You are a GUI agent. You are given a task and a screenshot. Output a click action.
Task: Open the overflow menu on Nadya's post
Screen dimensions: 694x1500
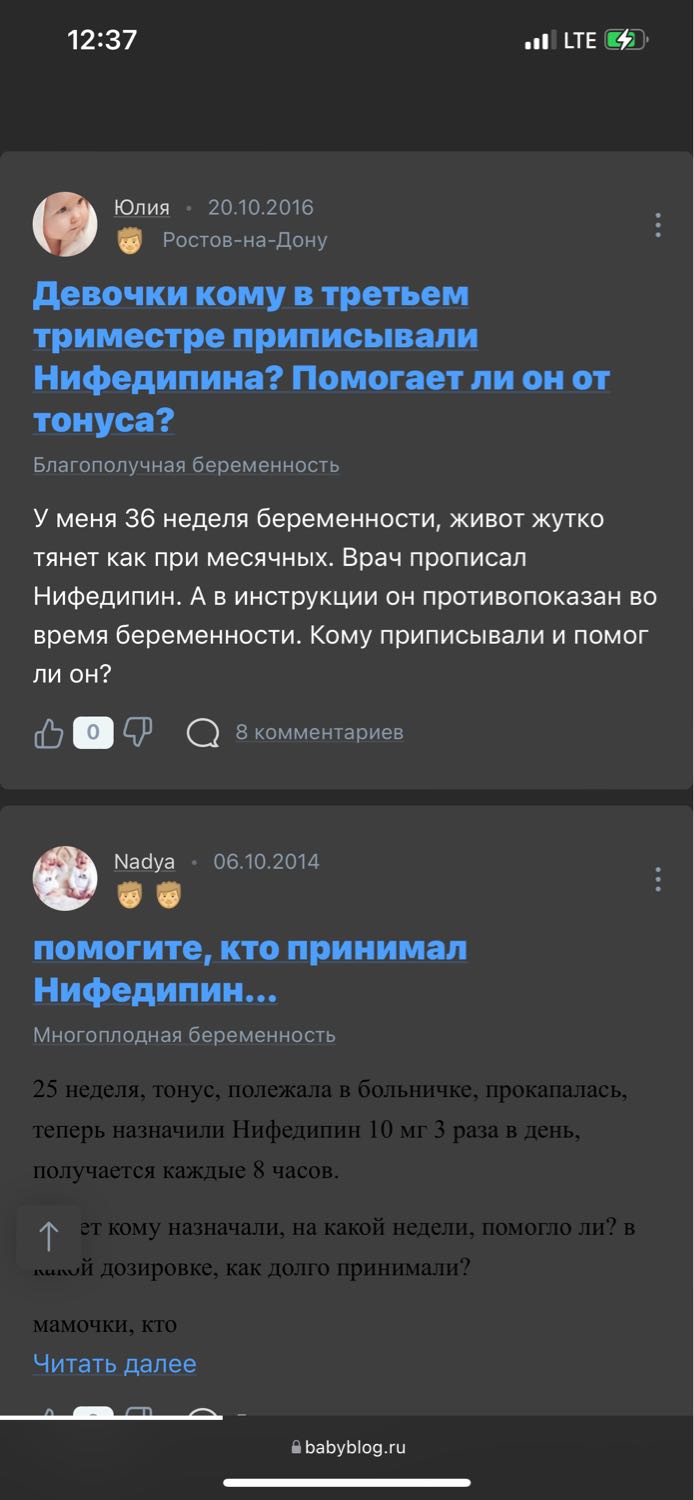tap(657, 879)
